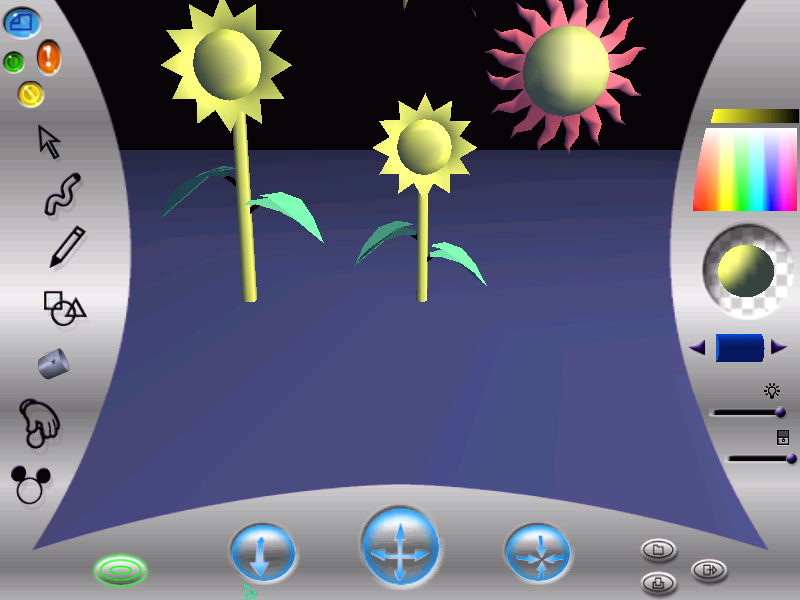
Task: Tap the small green power button
Action: (14, 61)
